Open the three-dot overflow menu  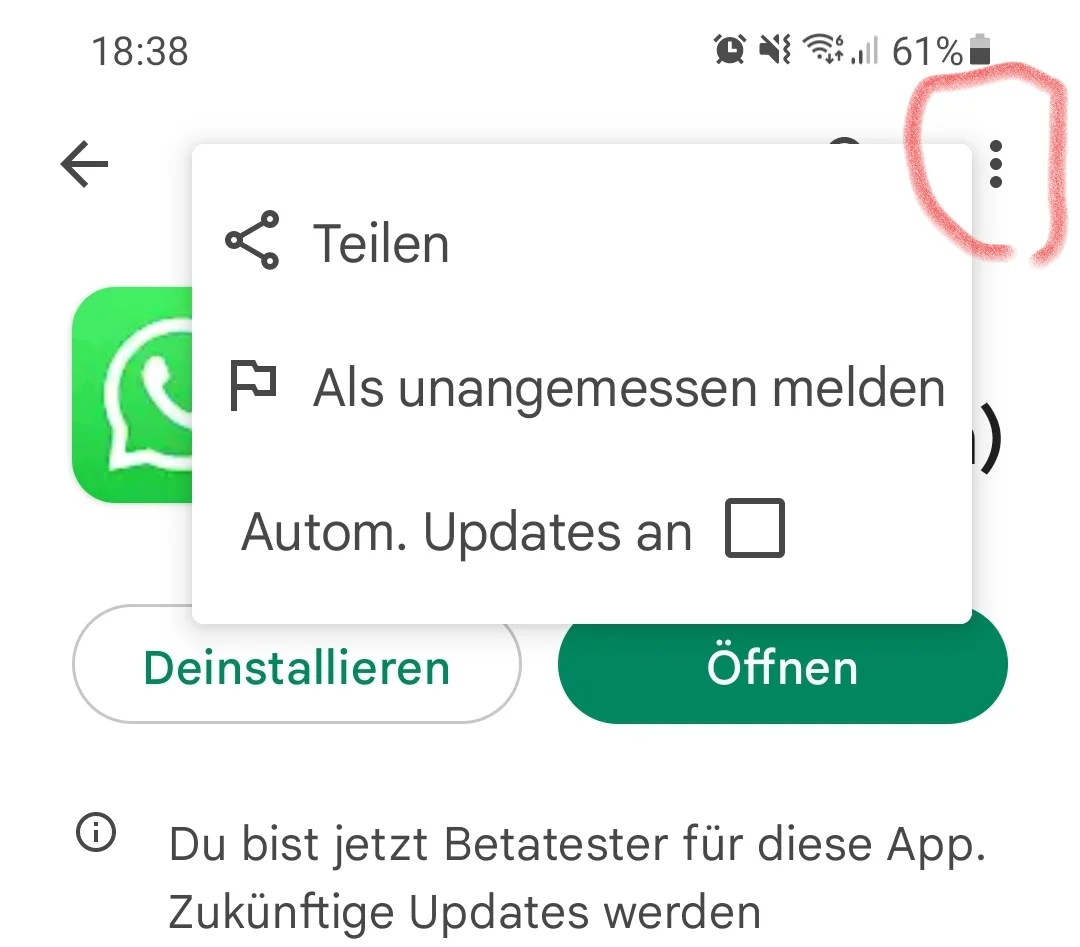[x=995, y=165]
